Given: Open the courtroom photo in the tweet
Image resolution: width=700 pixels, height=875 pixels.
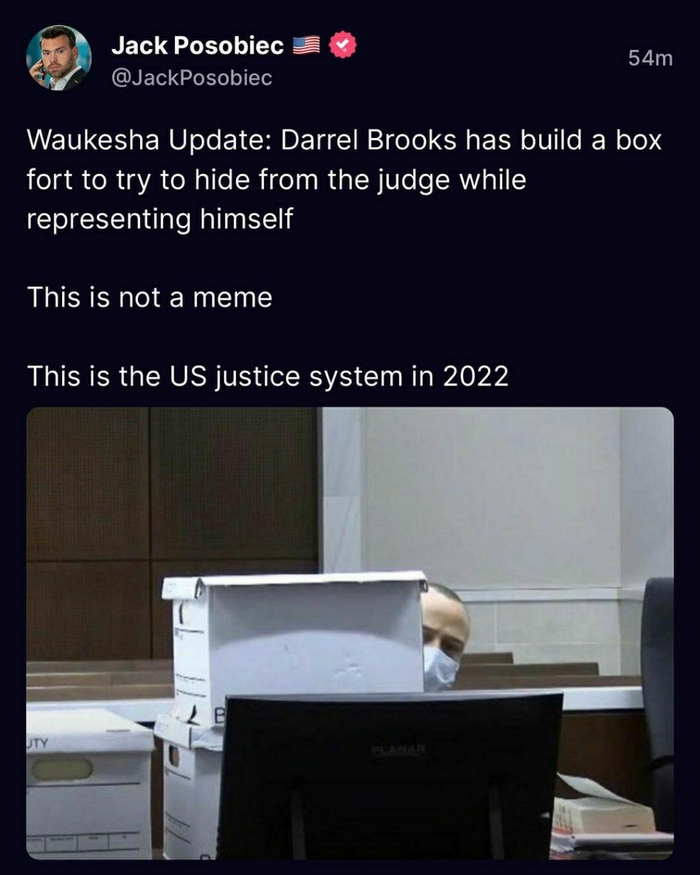Looking at the screenshot, I should click(x=349, y=632).
